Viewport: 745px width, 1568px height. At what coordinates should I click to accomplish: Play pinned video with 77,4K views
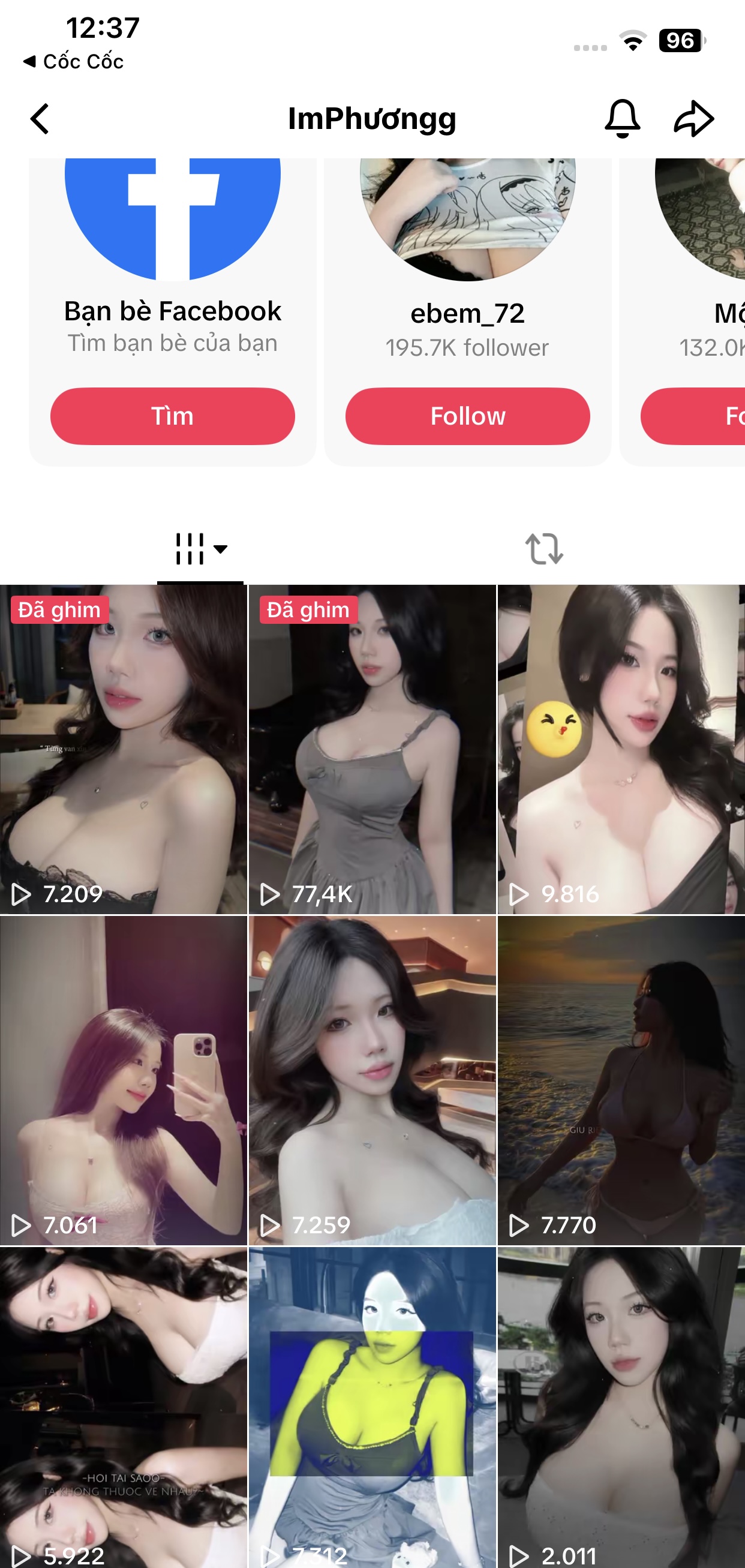(x=372, y=749)
